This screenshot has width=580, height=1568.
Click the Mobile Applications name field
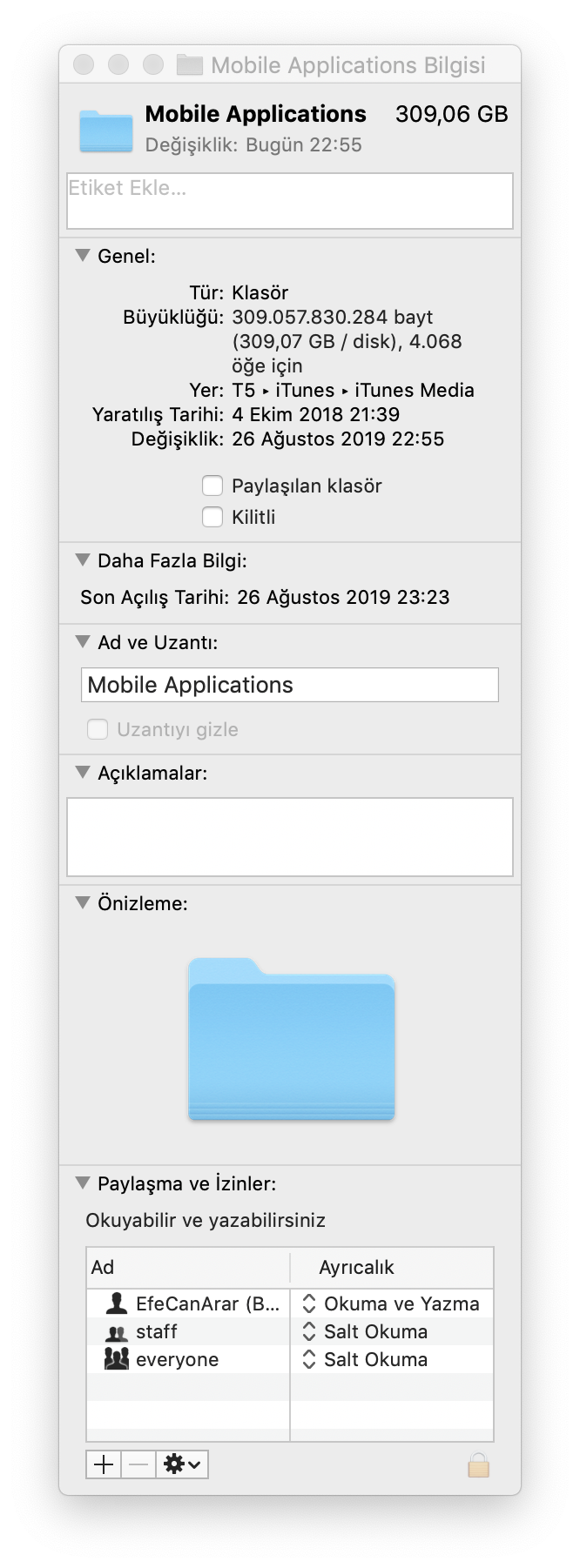tap(289, 685)
